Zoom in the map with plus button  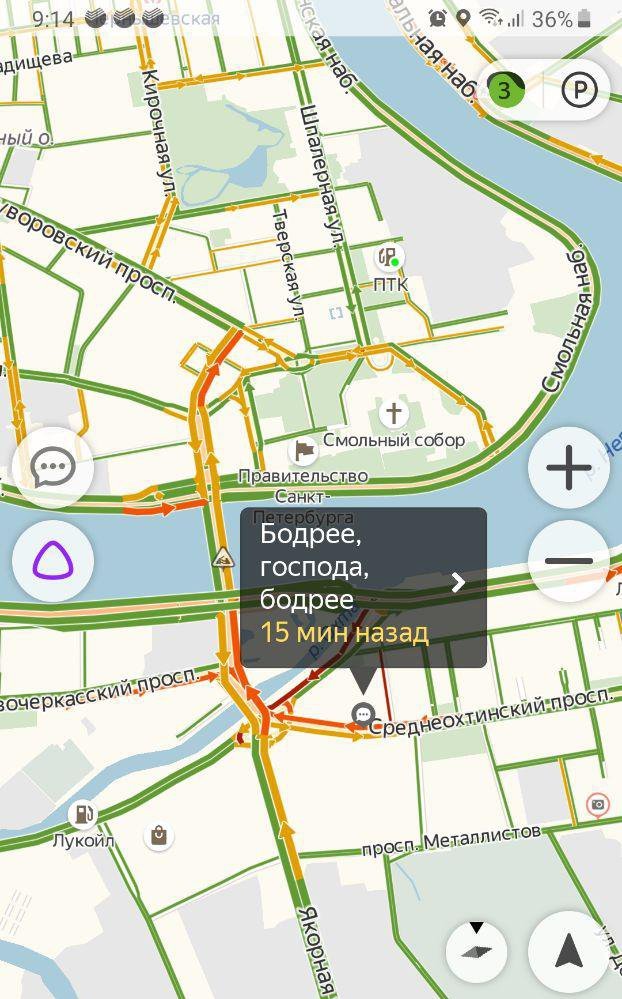point(568,467)
